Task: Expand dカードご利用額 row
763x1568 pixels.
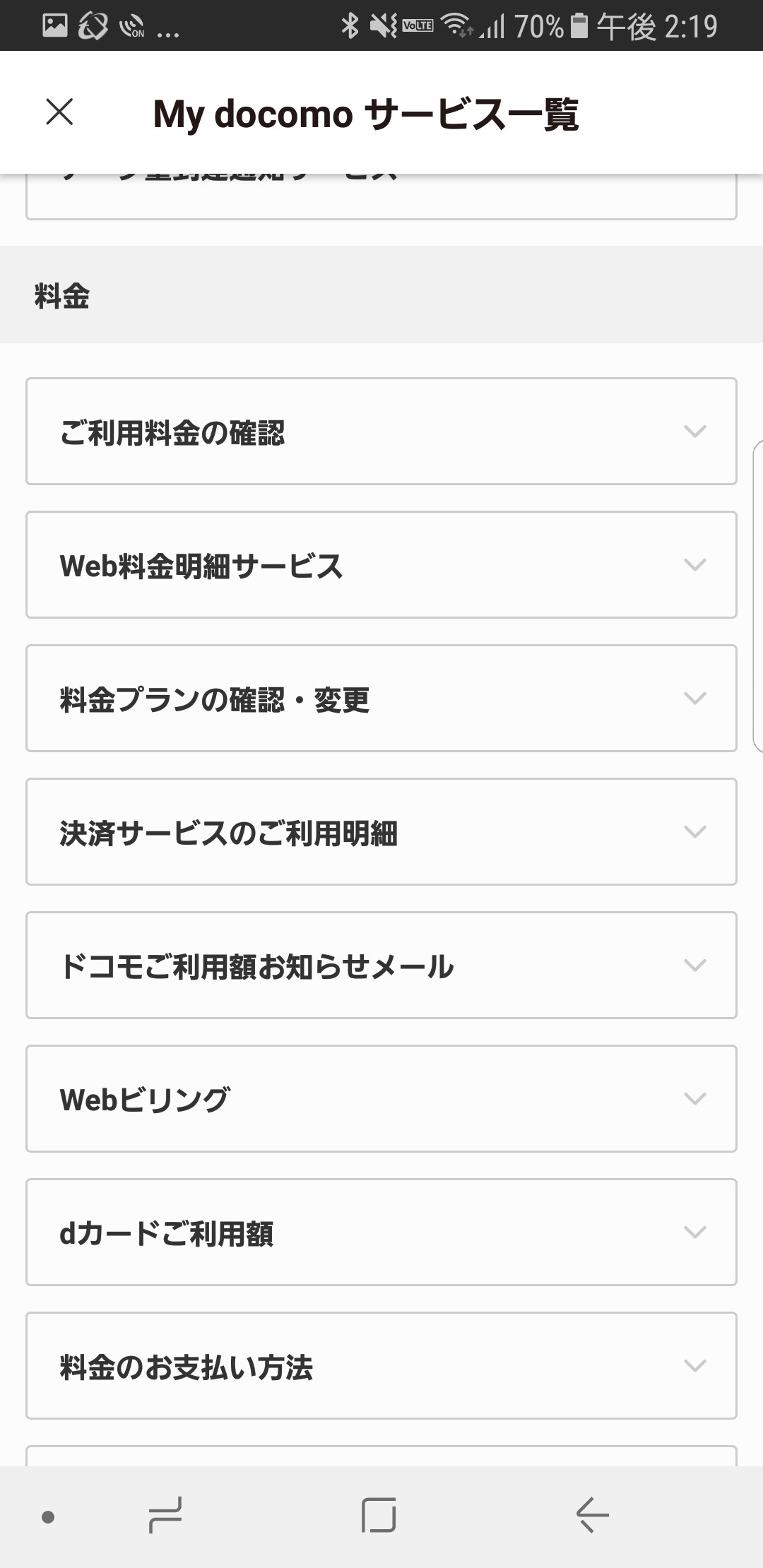Action: (x=381, y=1233)
